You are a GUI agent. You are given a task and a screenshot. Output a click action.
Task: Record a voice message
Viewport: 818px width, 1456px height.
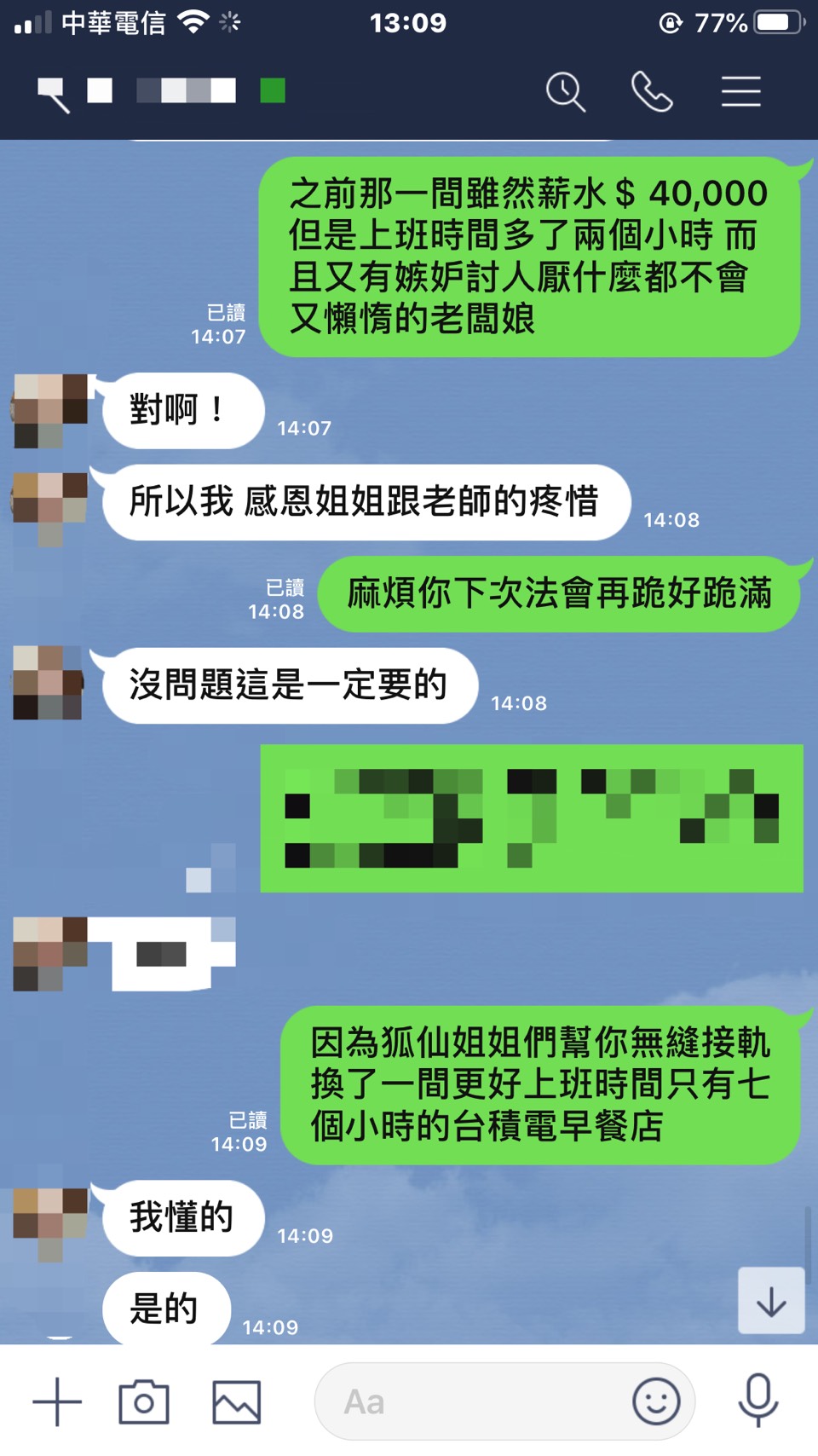[758, 1400]
